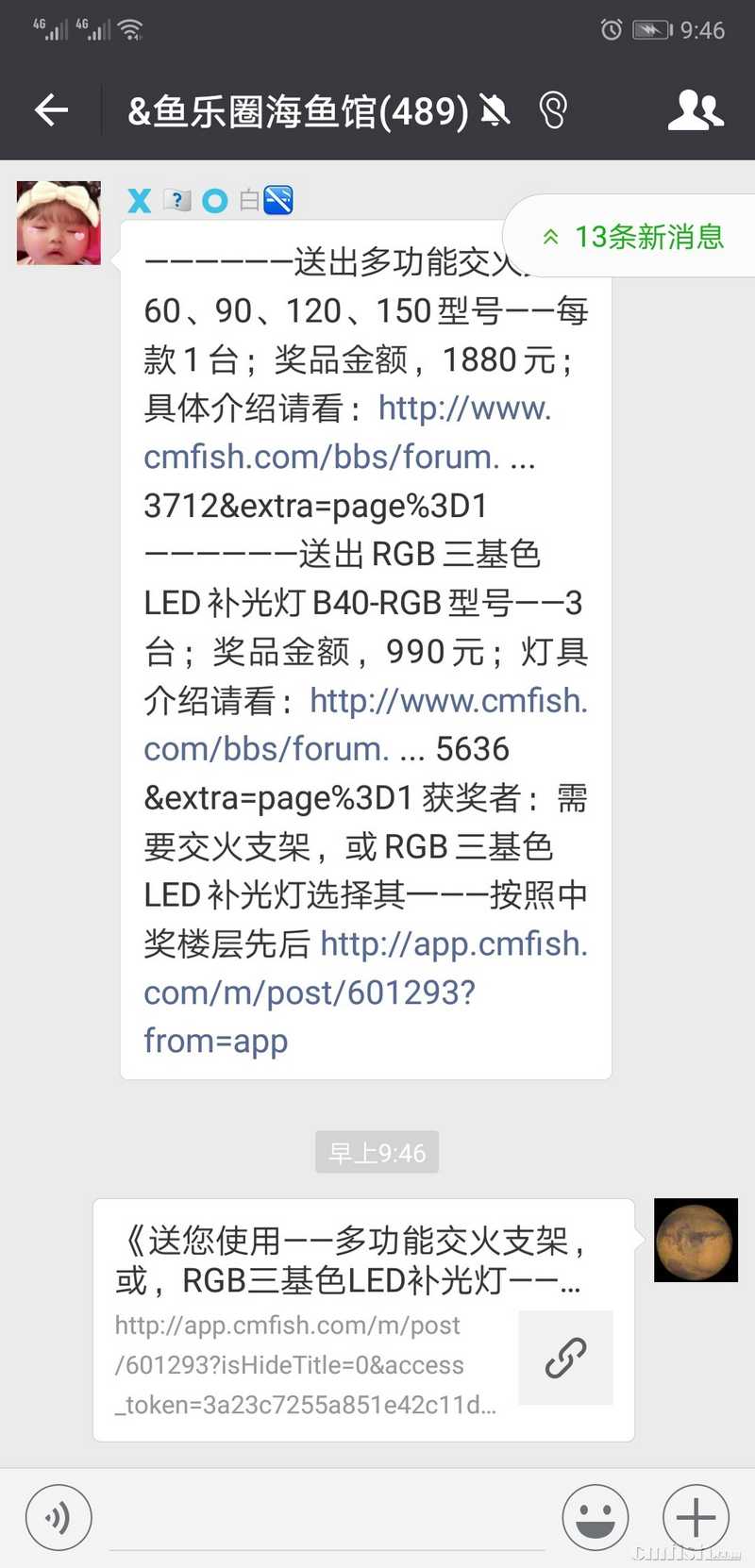Open the plus attachment menu
This screenshot has width=755, height=1568.
696,1517
